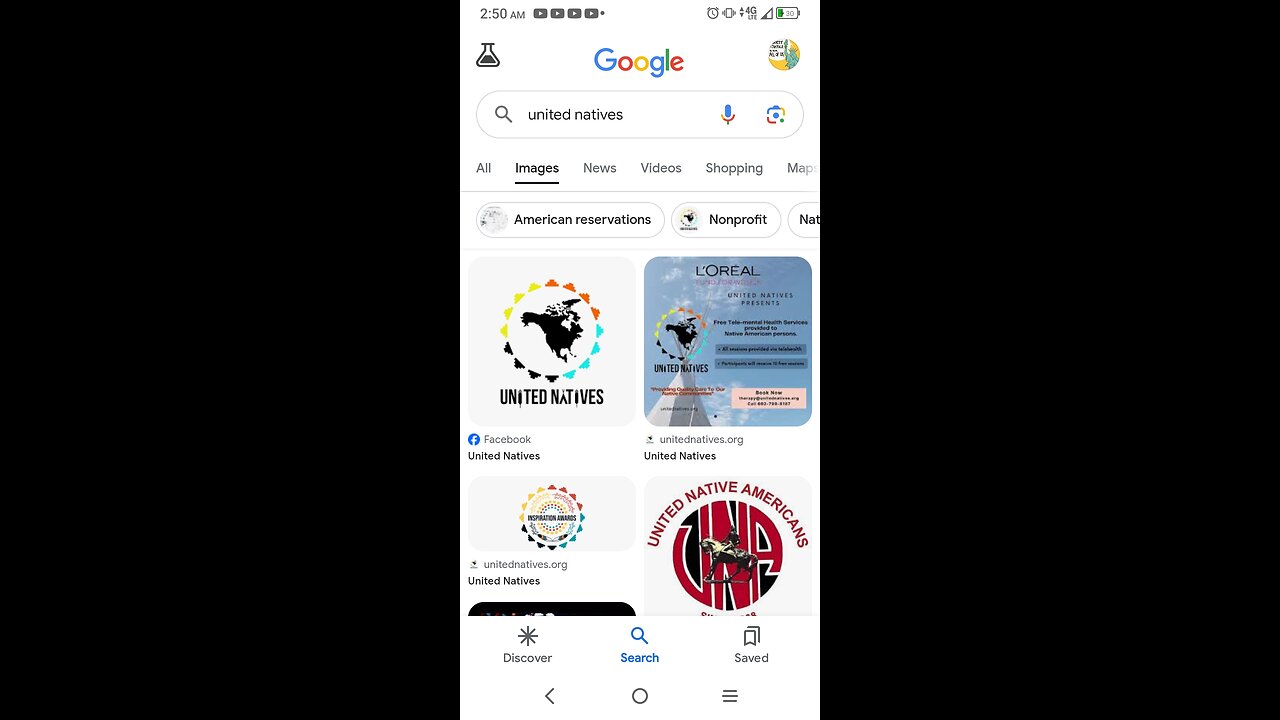Open recent apps from the navigation bar
1280x720 pixels.
pyautogui.click(x=730, y=696)
